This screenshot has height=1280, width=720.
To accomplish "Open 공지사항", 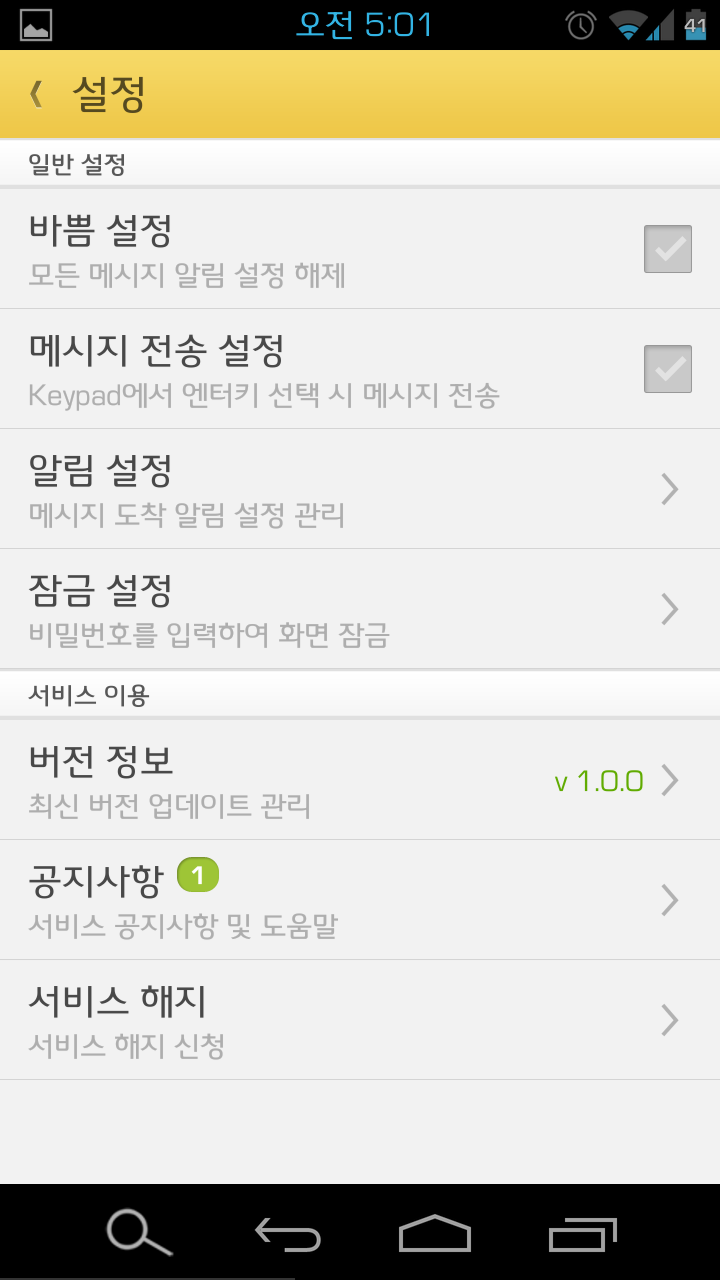I will pos(360,900).
